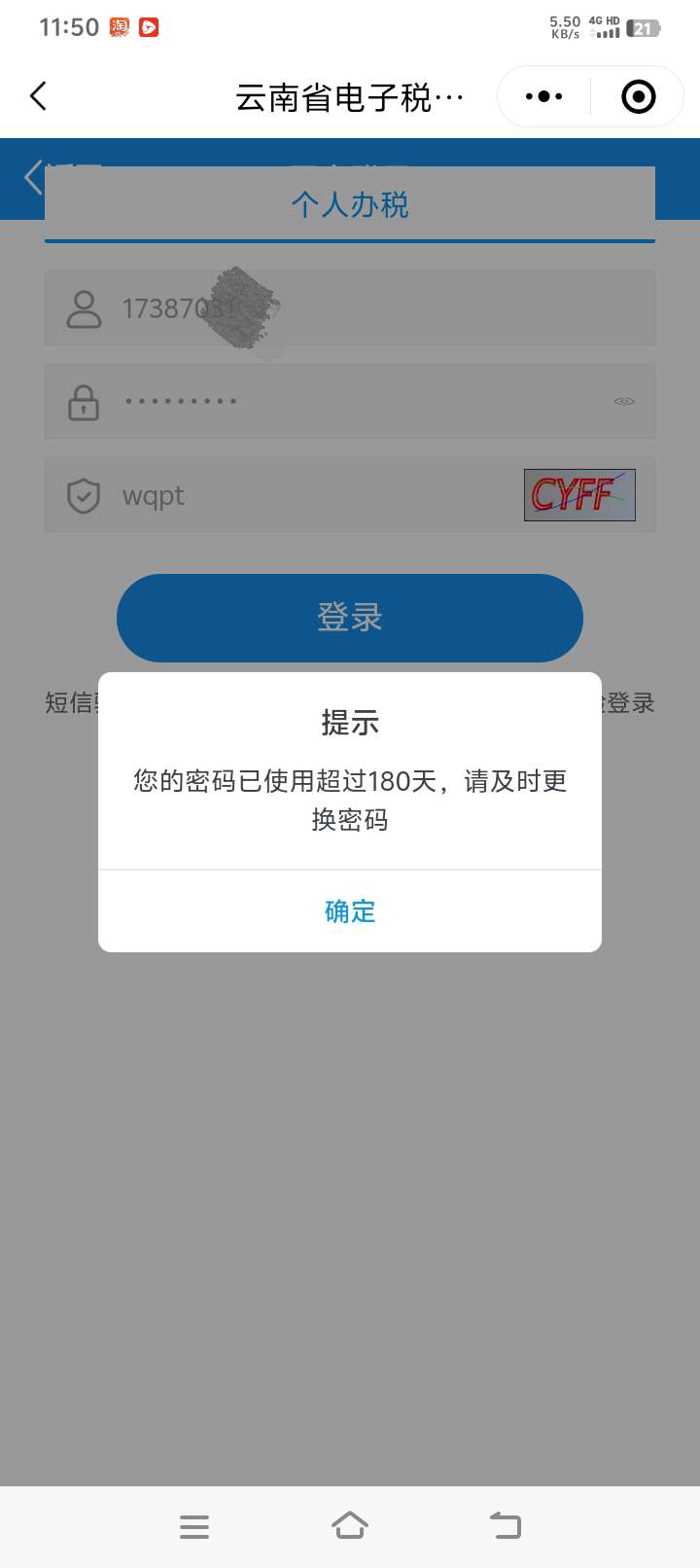Select the 个人办税 tab

(350, 204)
